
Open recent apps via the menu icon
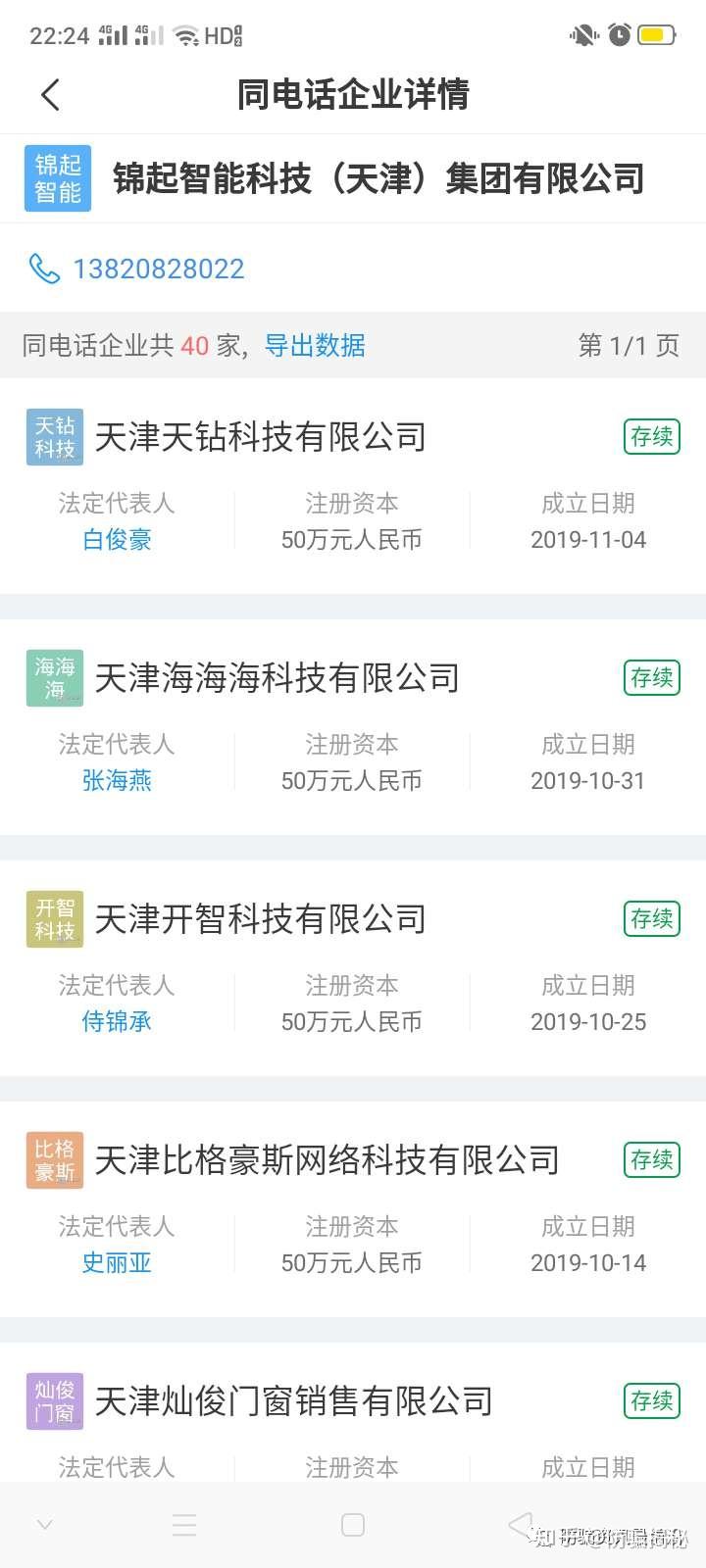(x=184, y=1525)
